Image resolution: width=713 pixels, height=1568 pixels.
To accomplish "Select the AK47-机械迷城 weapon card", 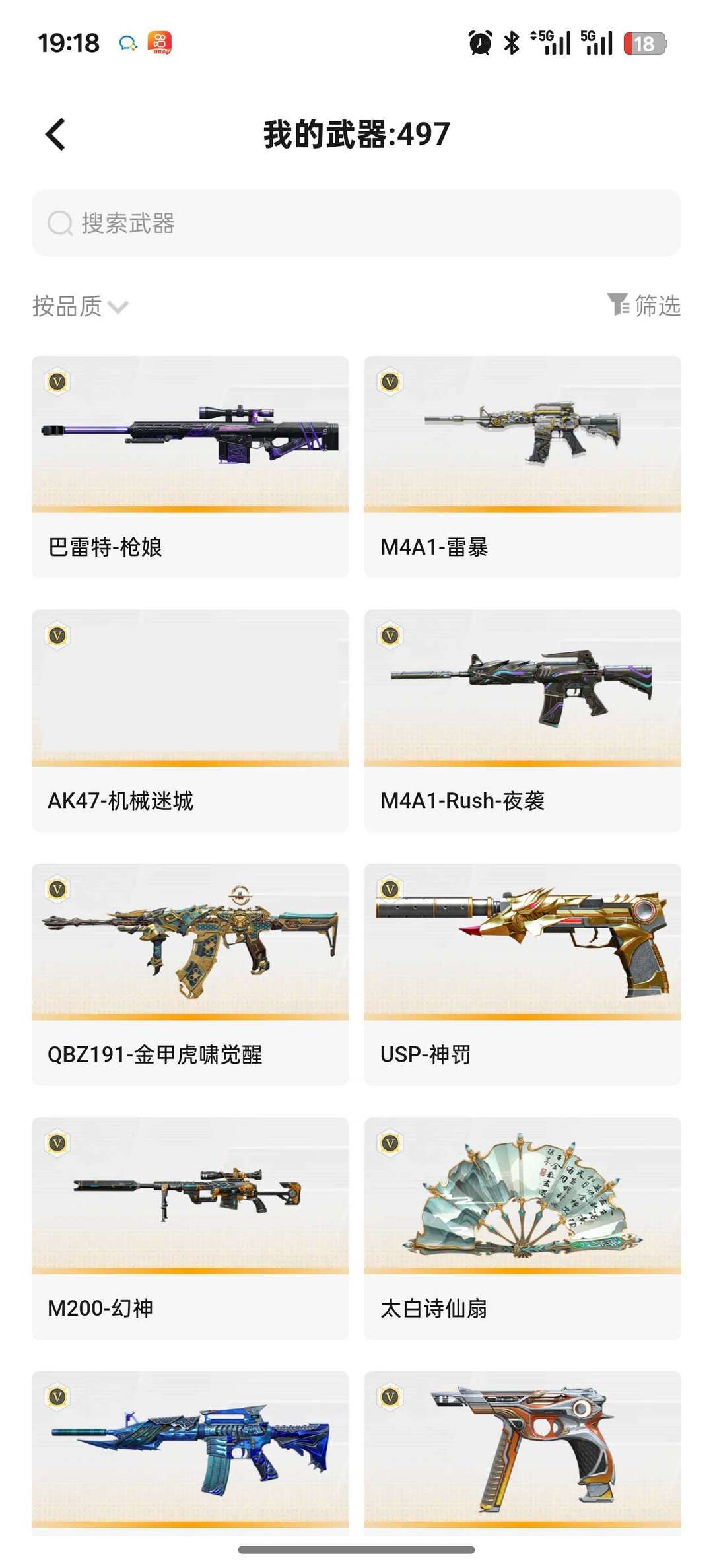I will pos(190,720).
